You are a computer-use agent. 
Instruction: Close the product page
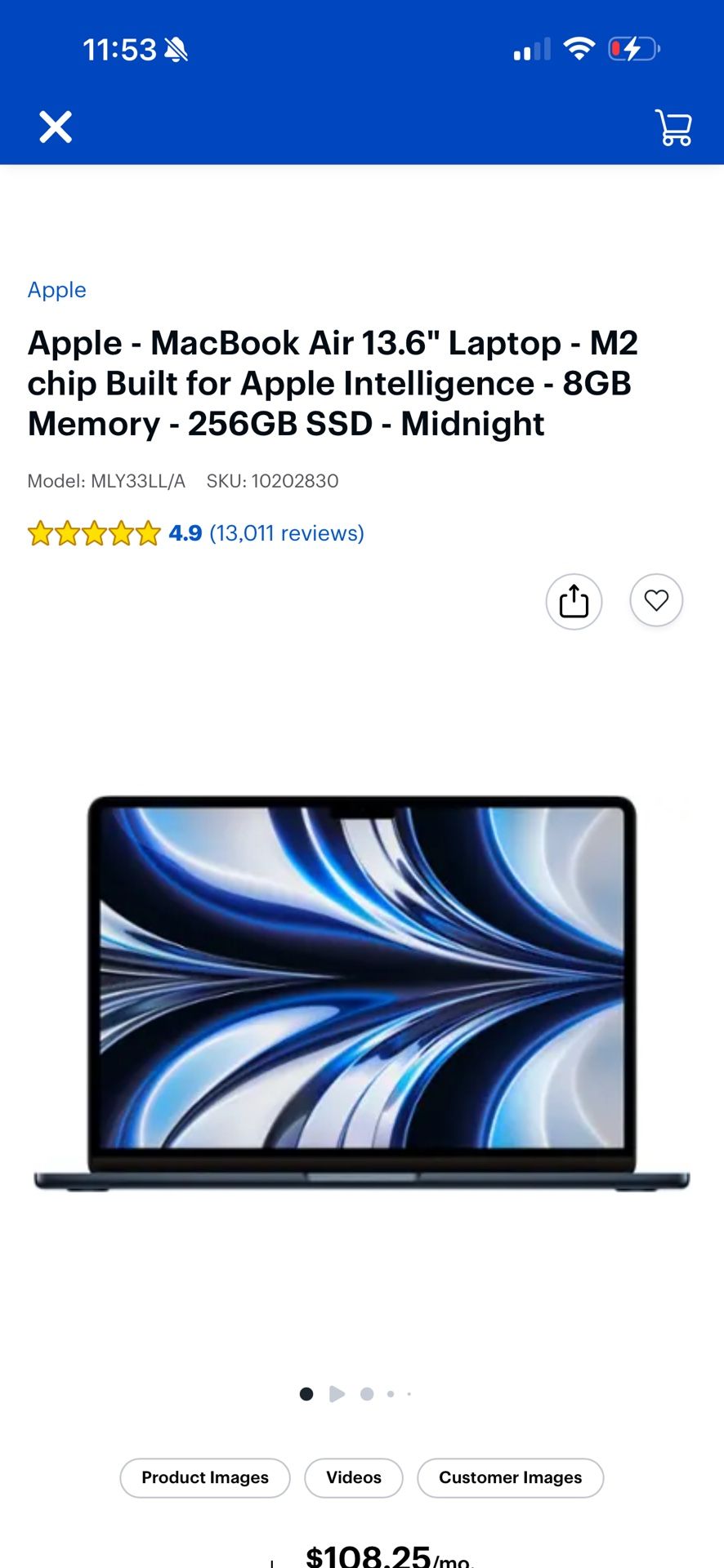[x=56, y=127]
